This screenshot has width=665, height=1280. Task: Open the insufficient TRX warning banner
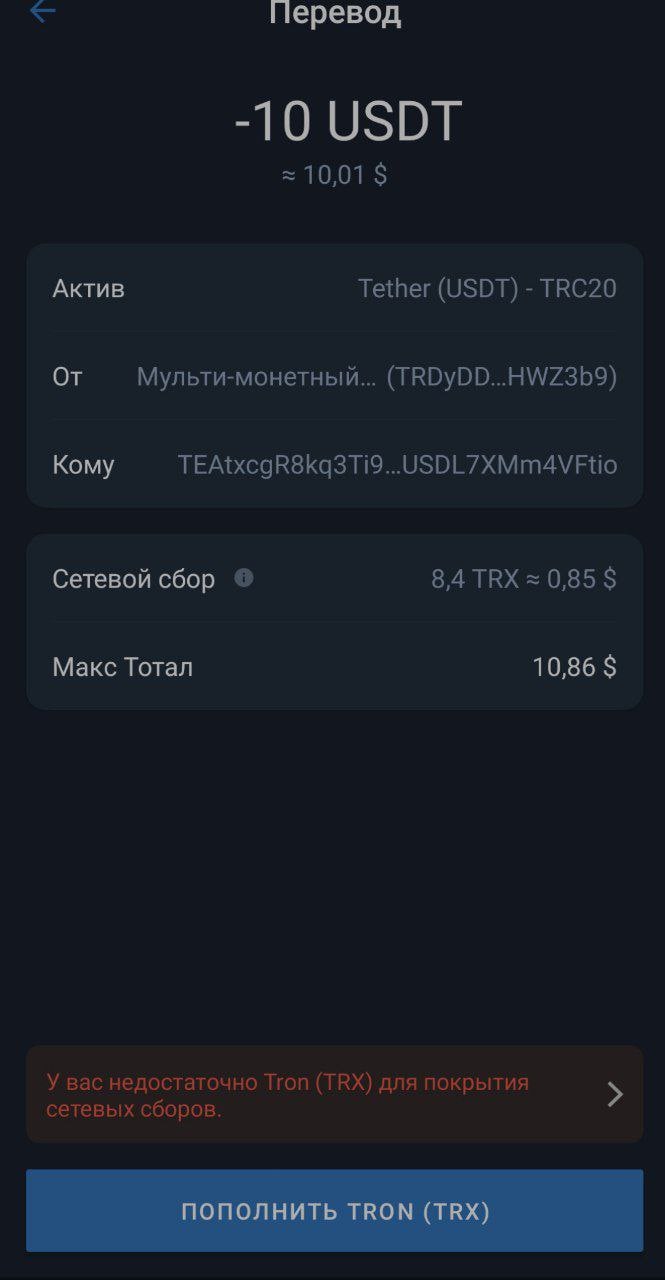[334, 1095]
